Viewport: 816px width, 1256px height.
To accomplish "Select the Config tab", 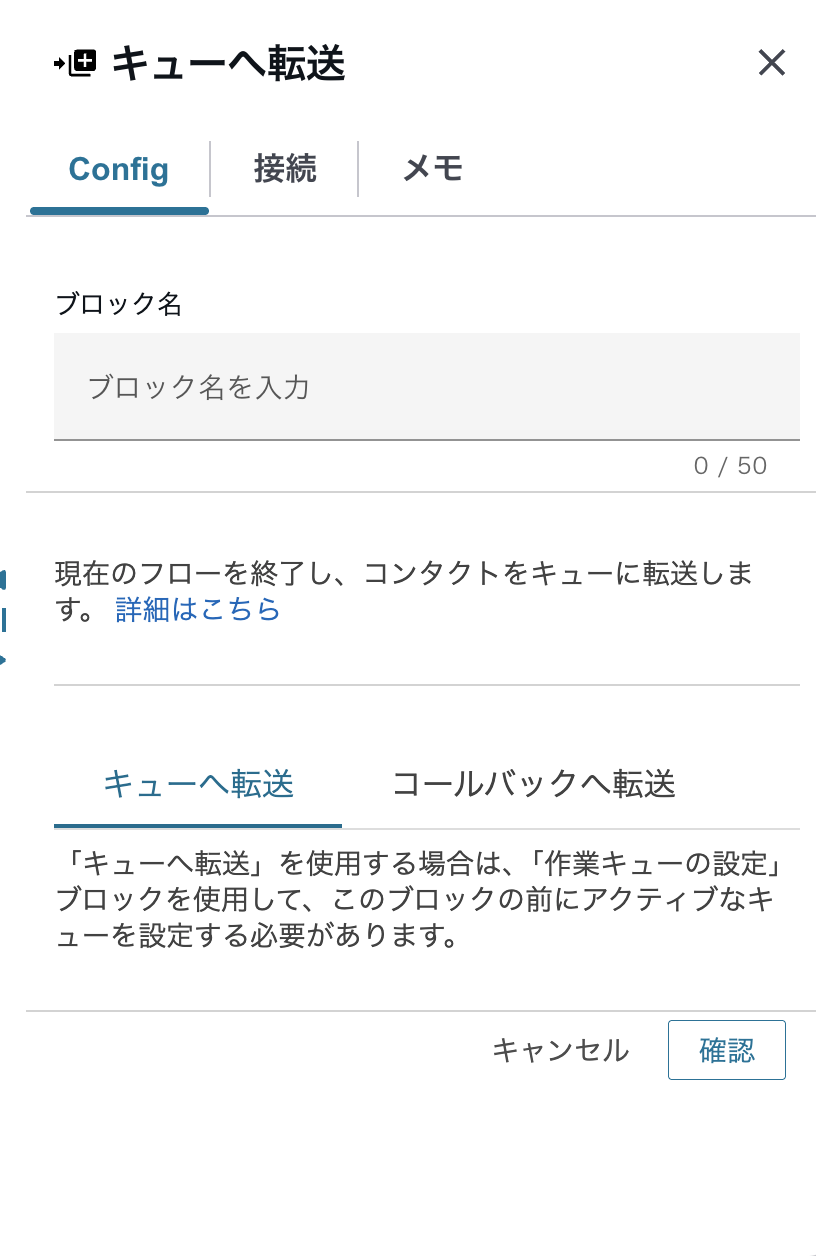I will point(118,170).
